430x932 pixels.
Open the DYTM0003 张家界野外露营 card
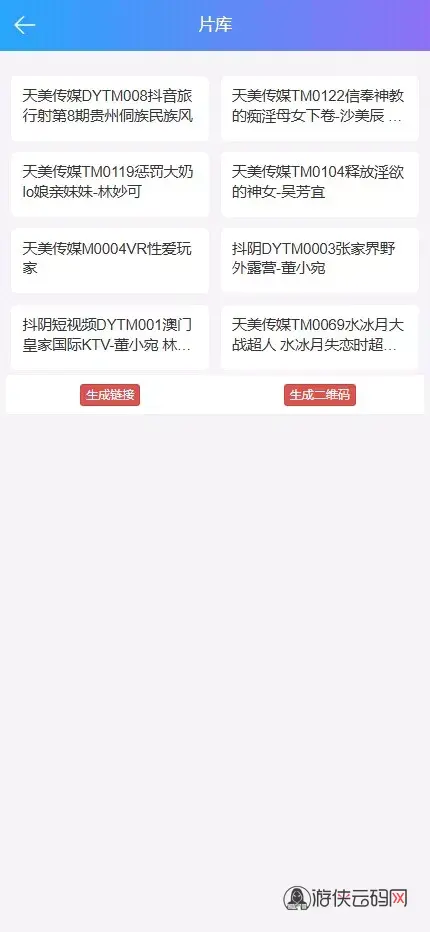[x=319, y=260]
